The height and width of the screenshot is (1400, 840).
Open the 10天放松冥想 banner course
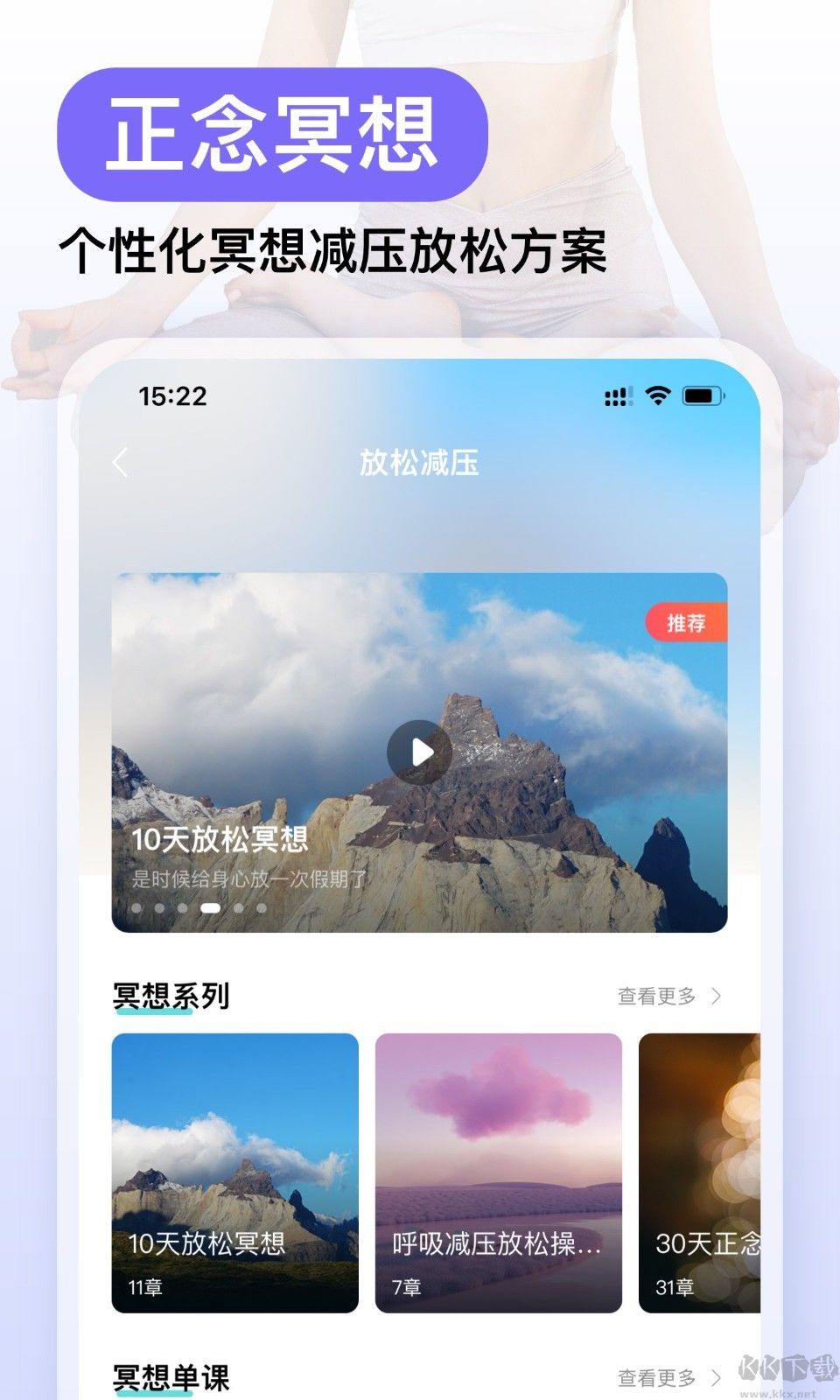(420, 748)
